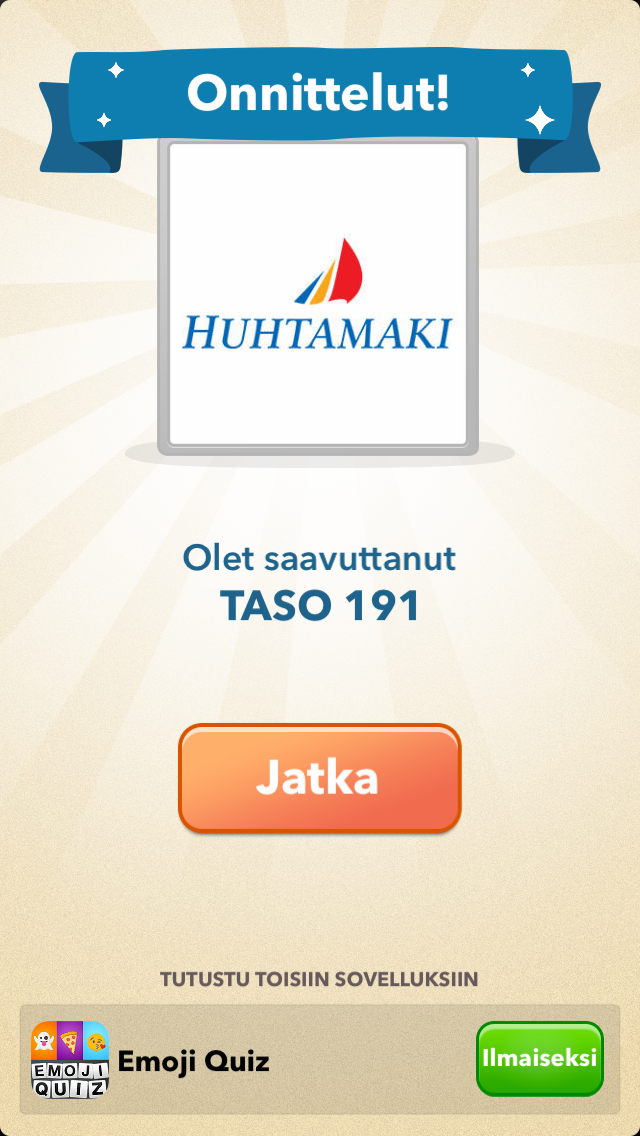Image resolution: width=640 pixels, height=1136 pixels.
Task: Tap the Jatka button to continue
Action: click(x=319, y=778)
